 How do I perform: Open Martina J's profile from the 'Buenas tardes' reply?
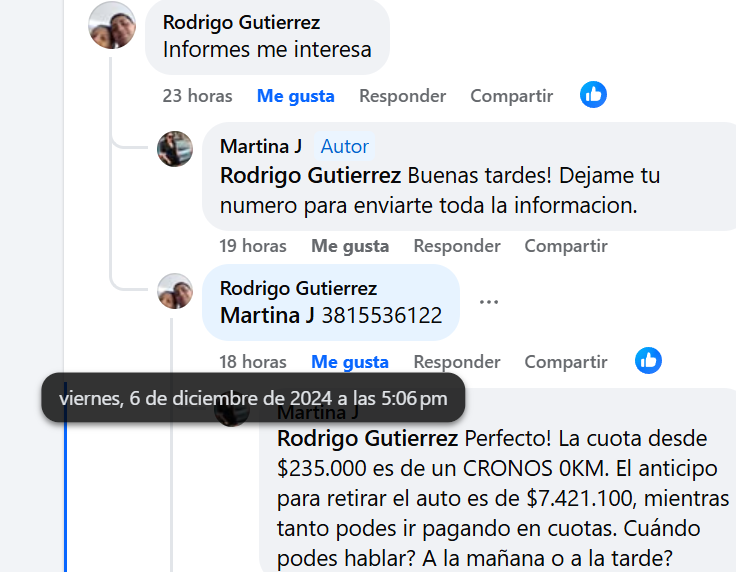tap(260, 146)
